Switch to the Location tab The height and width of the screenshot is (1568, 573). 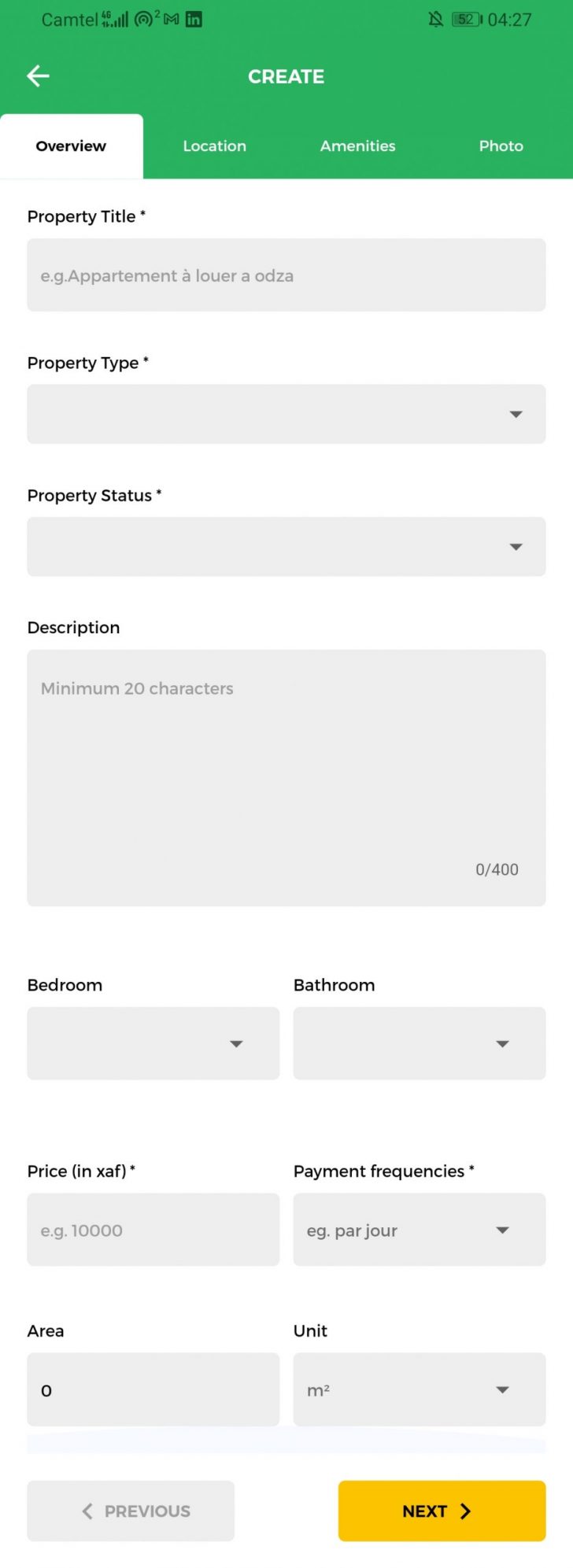tap(214, 146)
